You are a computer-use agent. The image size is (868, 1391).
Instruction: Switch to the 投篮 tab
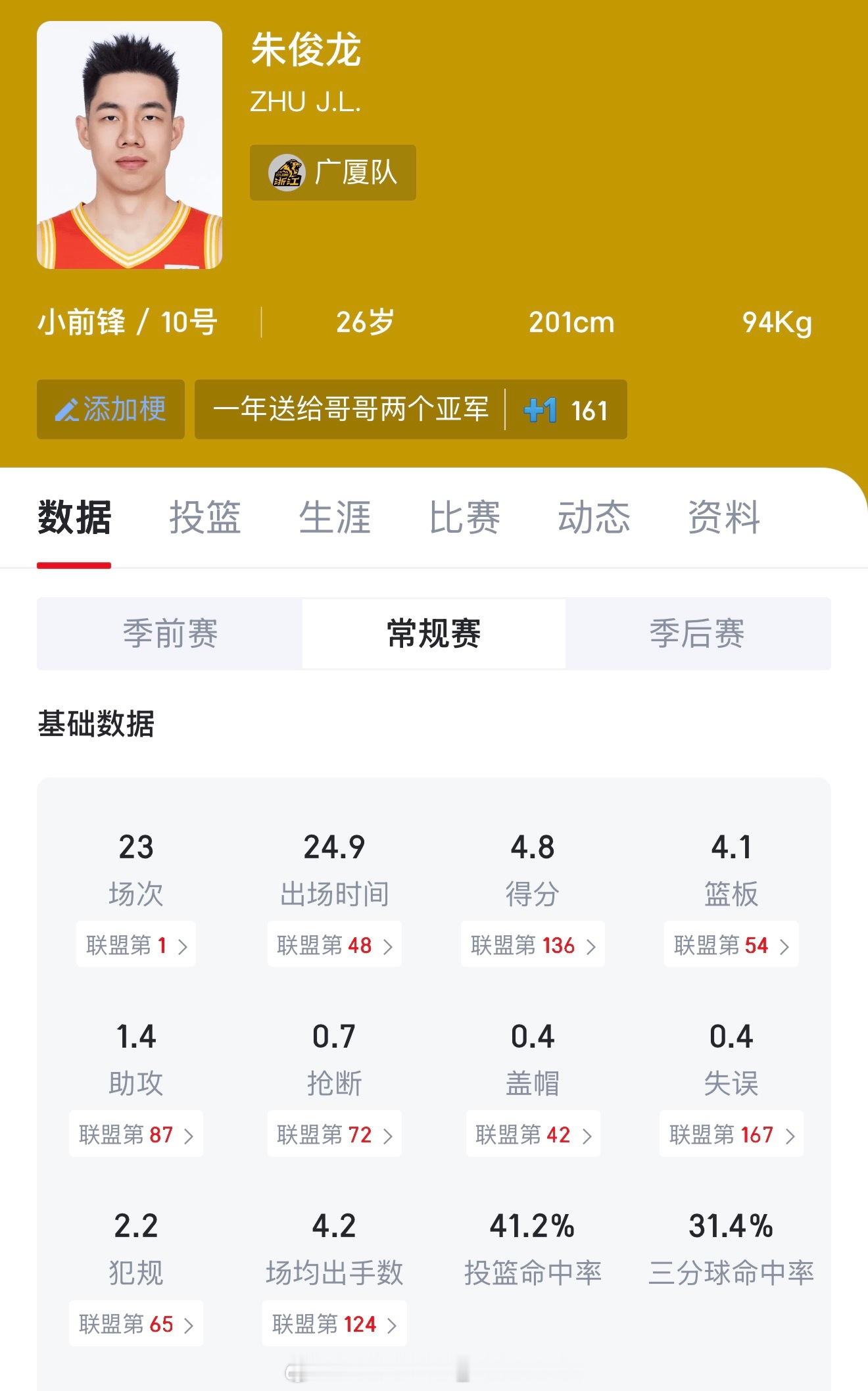[x=206, y=520]
